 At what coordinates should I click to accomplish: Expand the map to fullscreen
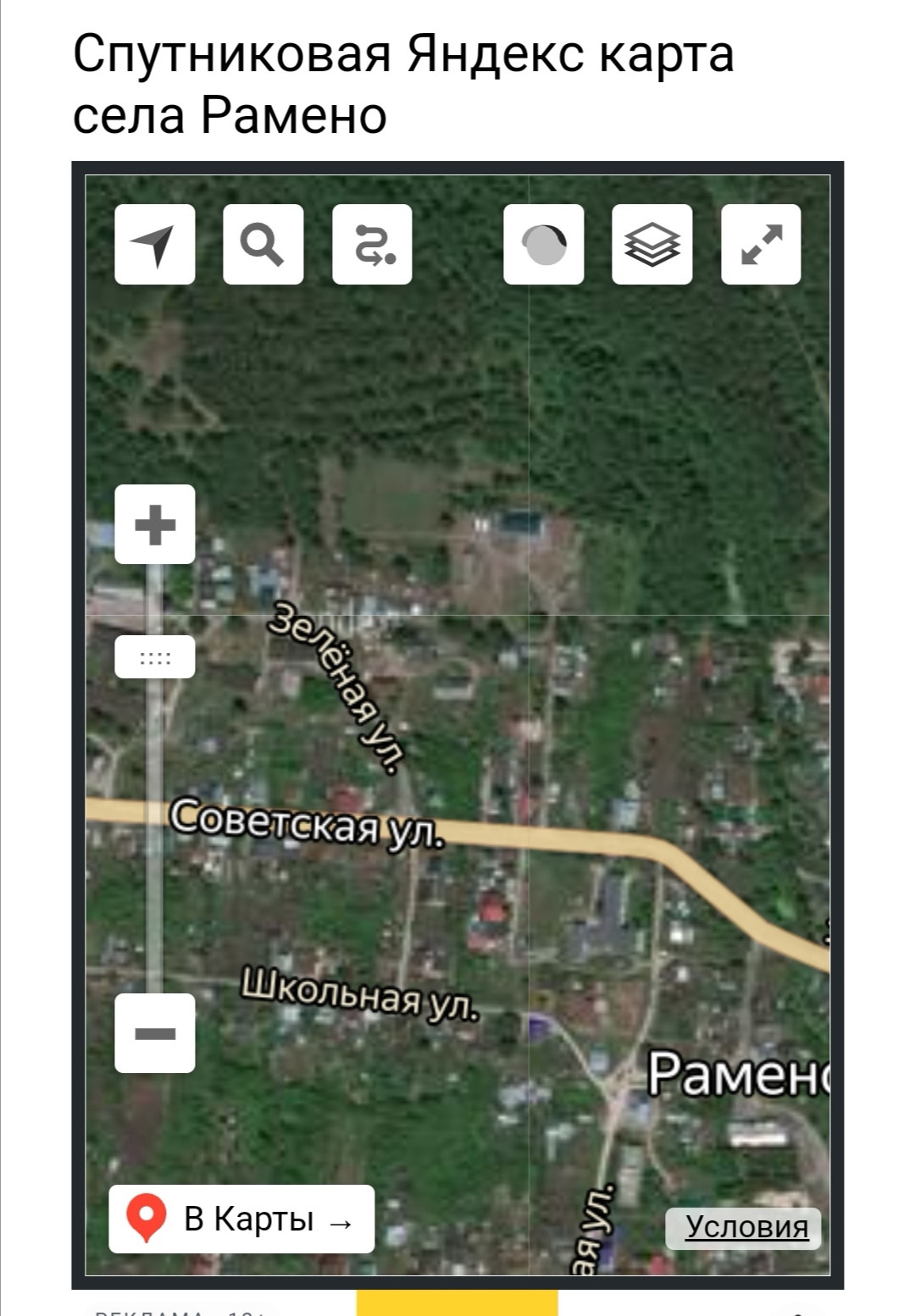(760, 244)
